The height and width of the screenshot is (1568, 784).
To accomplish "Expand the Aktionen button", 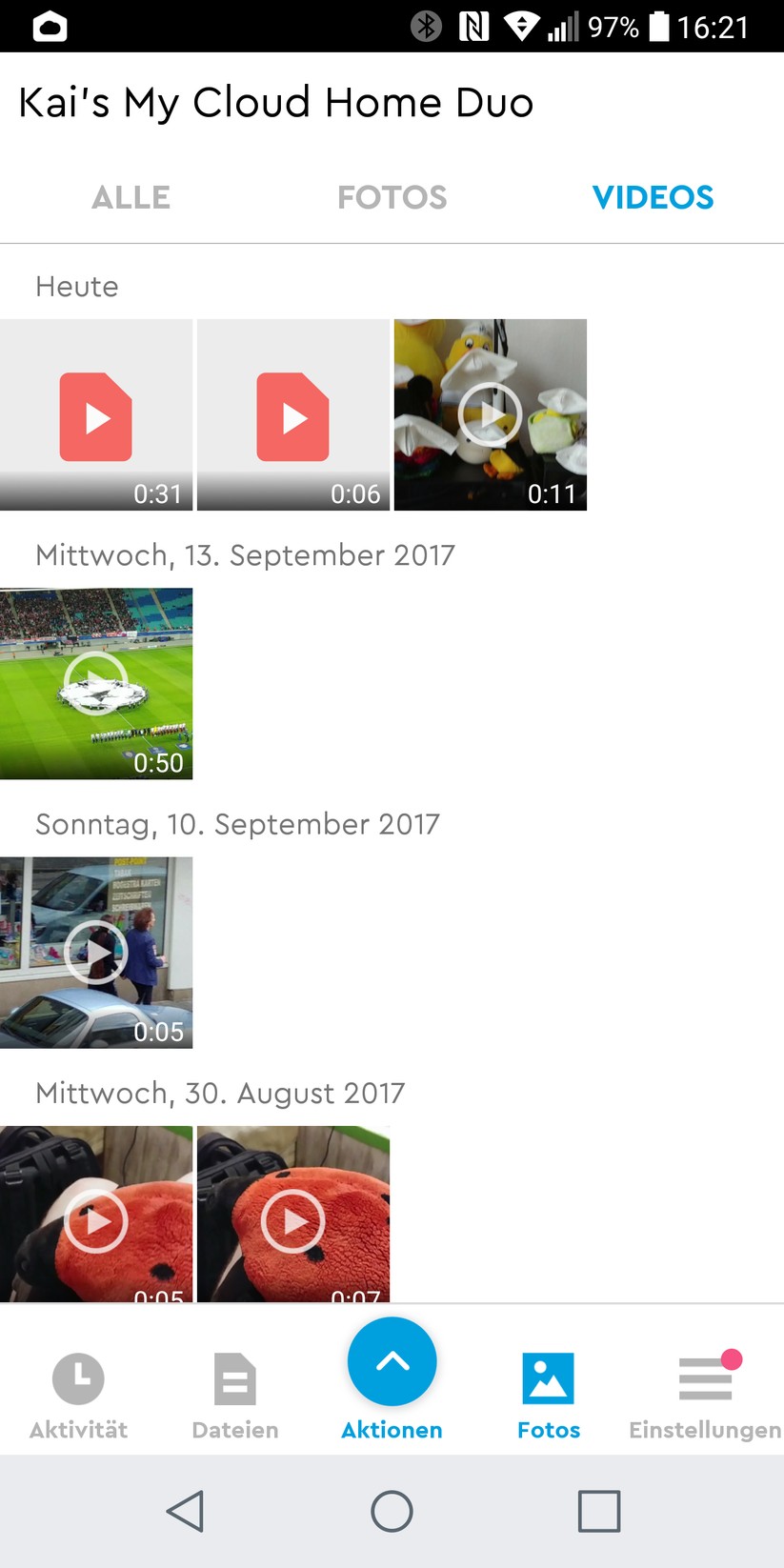I will tap(392, 1362).
